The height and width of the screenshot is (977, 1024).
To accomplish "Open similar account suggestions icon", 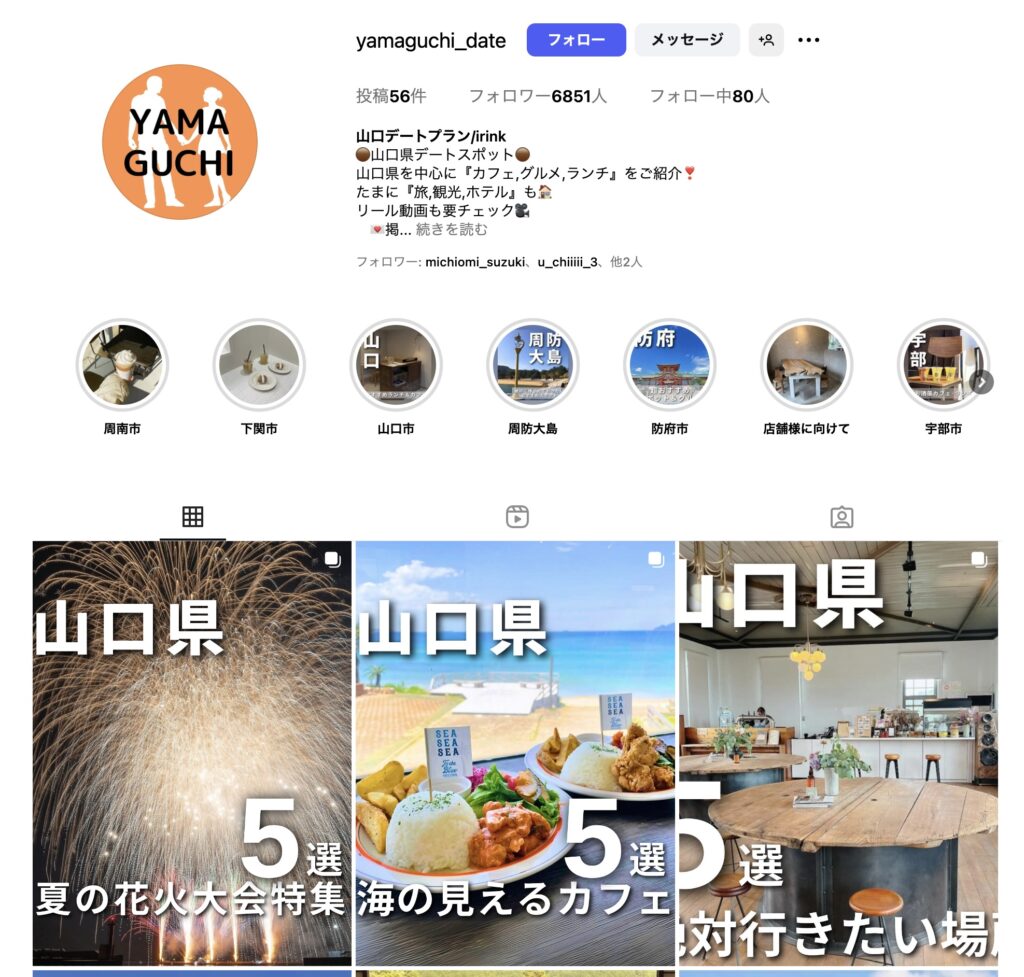I will 766,40.
